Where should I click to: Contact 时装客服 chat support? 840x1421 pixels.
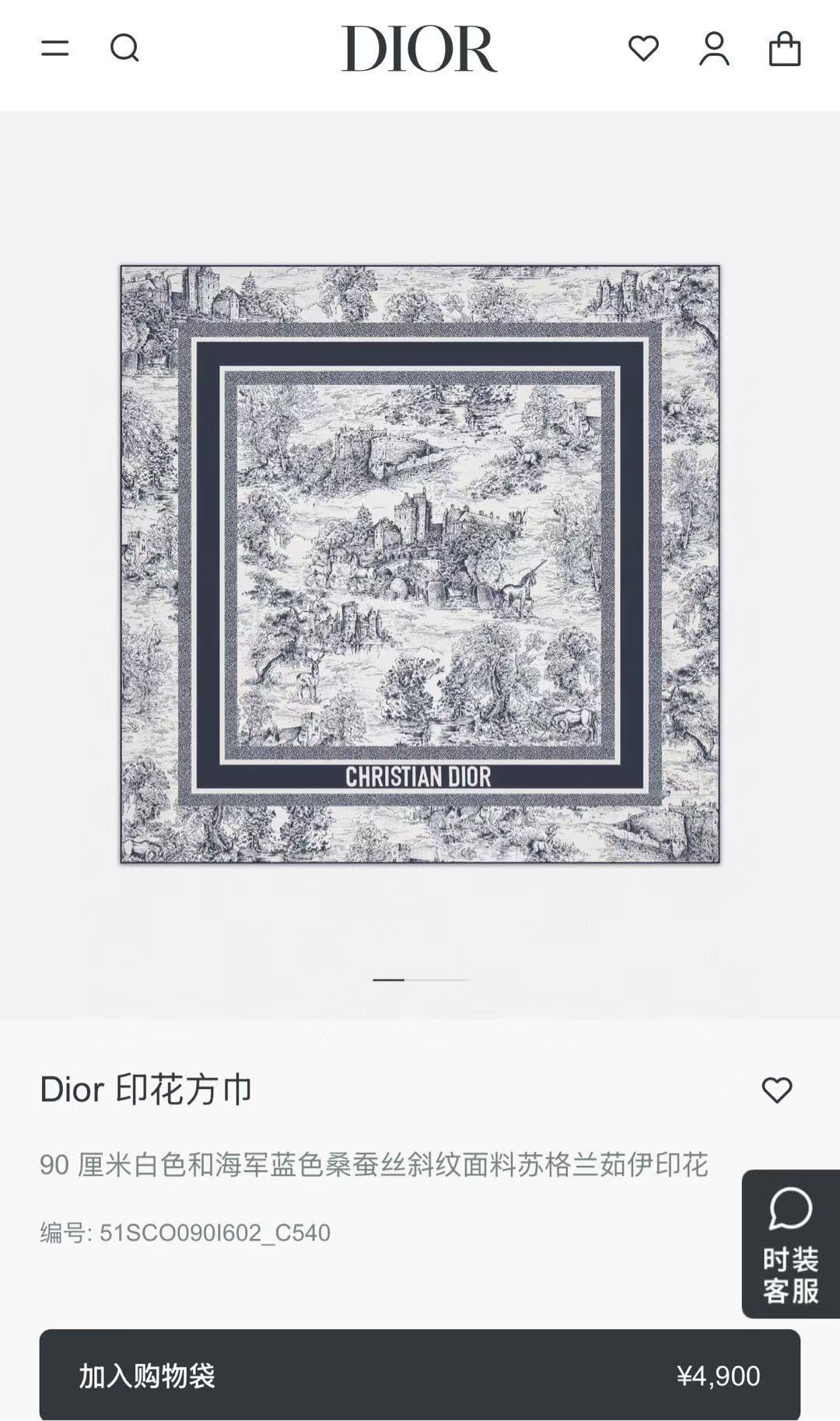790,1243
